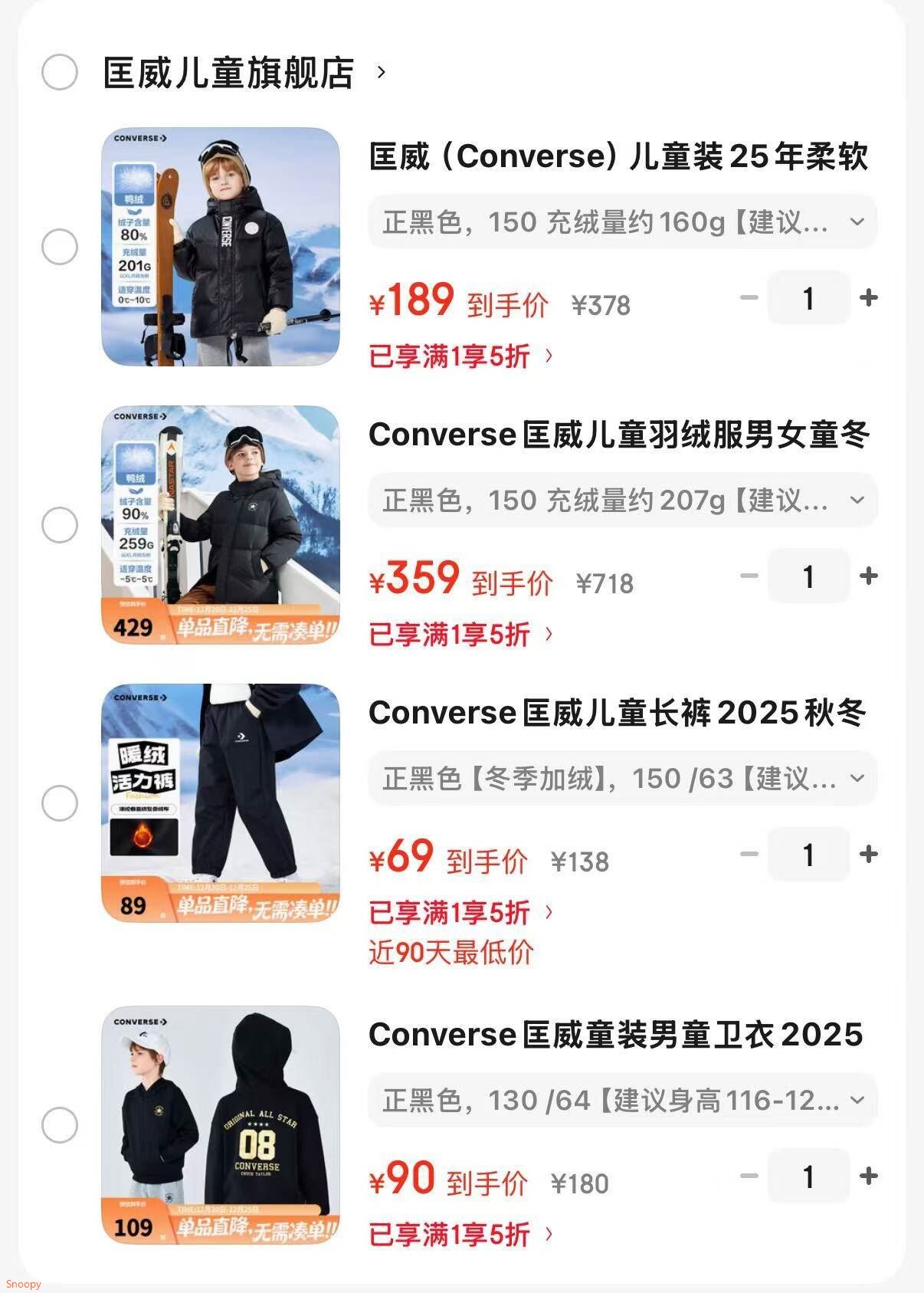View 满1享5折 promo for ¥189 jacket
The height and width of the screenshot is (1293, 924).
(460, 356)
